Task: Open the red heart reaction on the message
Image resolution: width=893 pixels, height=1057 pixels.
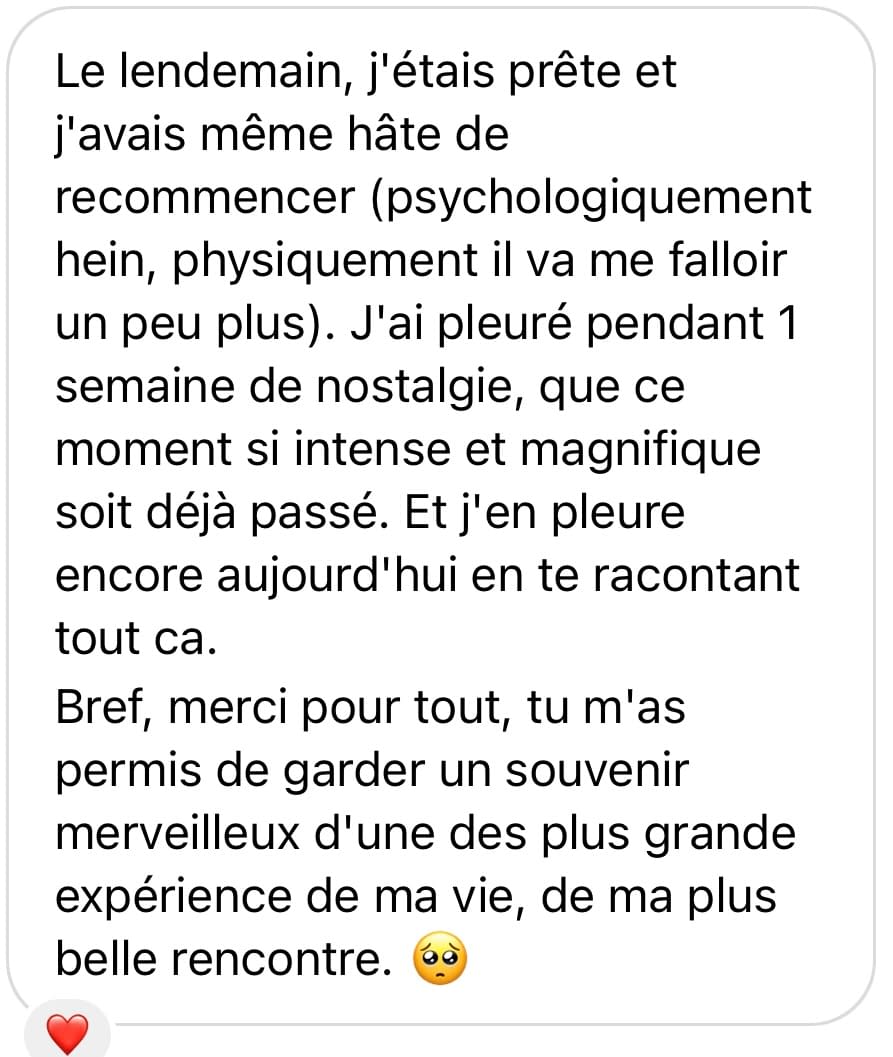Action: pos(67,1033)
